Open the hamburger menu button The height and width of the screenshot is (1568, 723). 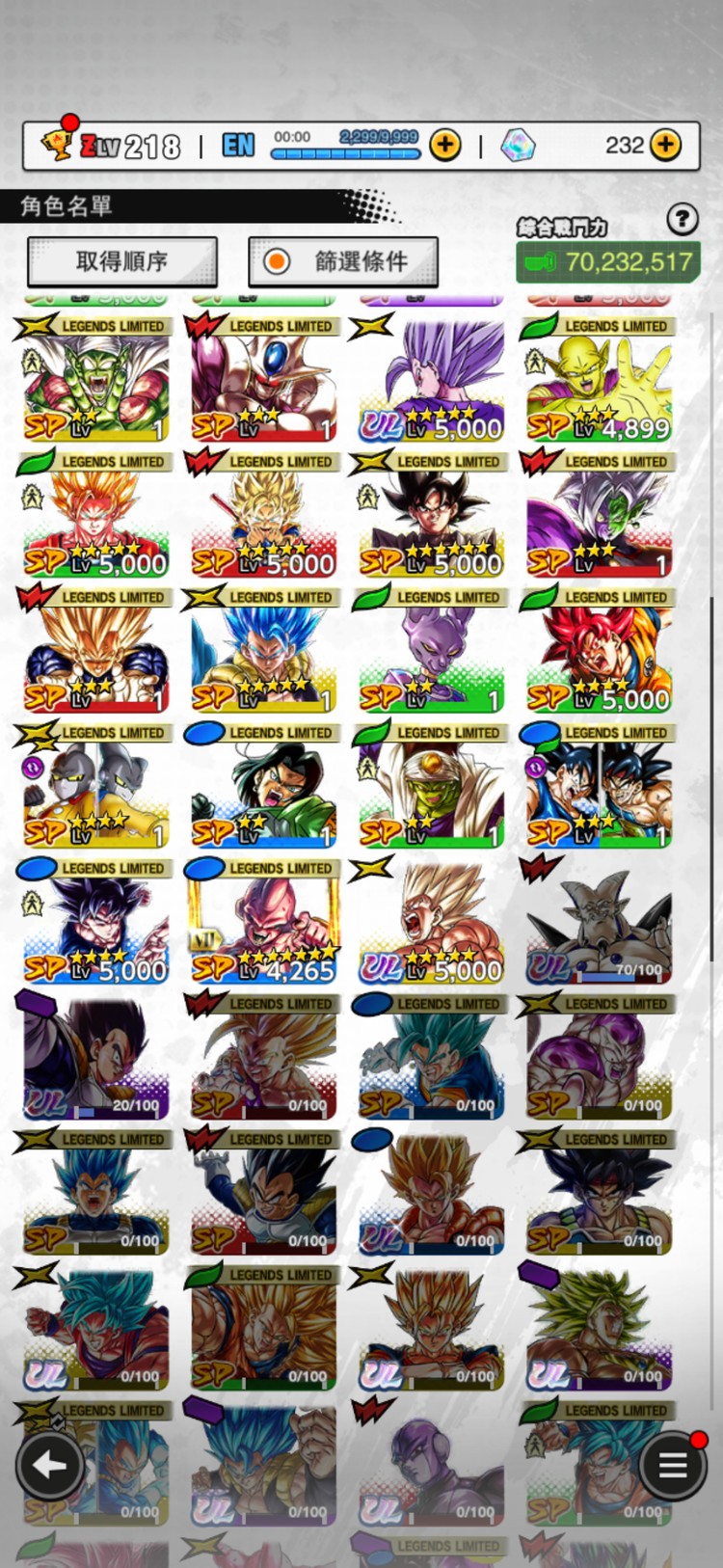click(673, 1466)
